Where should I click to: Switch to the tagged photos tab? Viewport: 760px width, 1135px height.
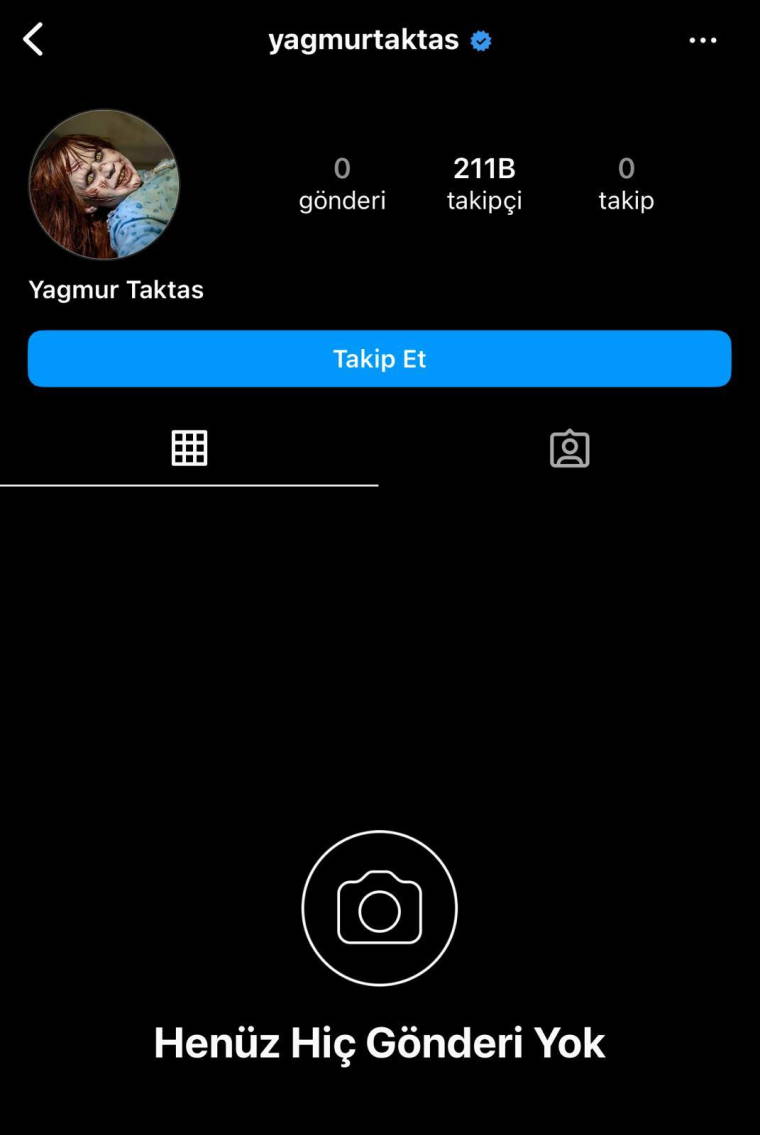click(569, 449)
